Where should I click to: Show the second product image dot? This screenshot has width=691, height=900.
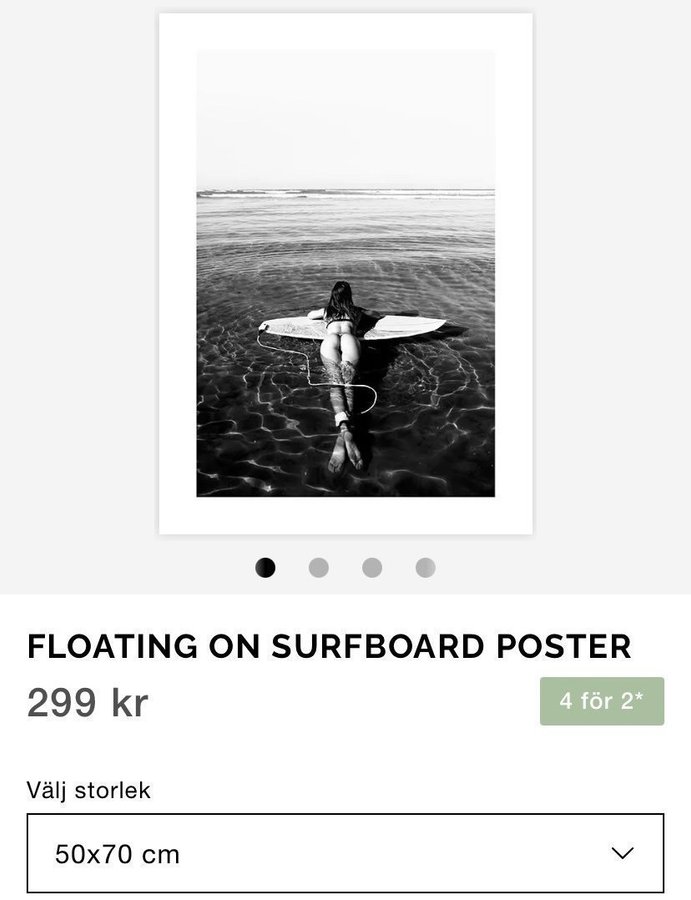coord(318,568)
